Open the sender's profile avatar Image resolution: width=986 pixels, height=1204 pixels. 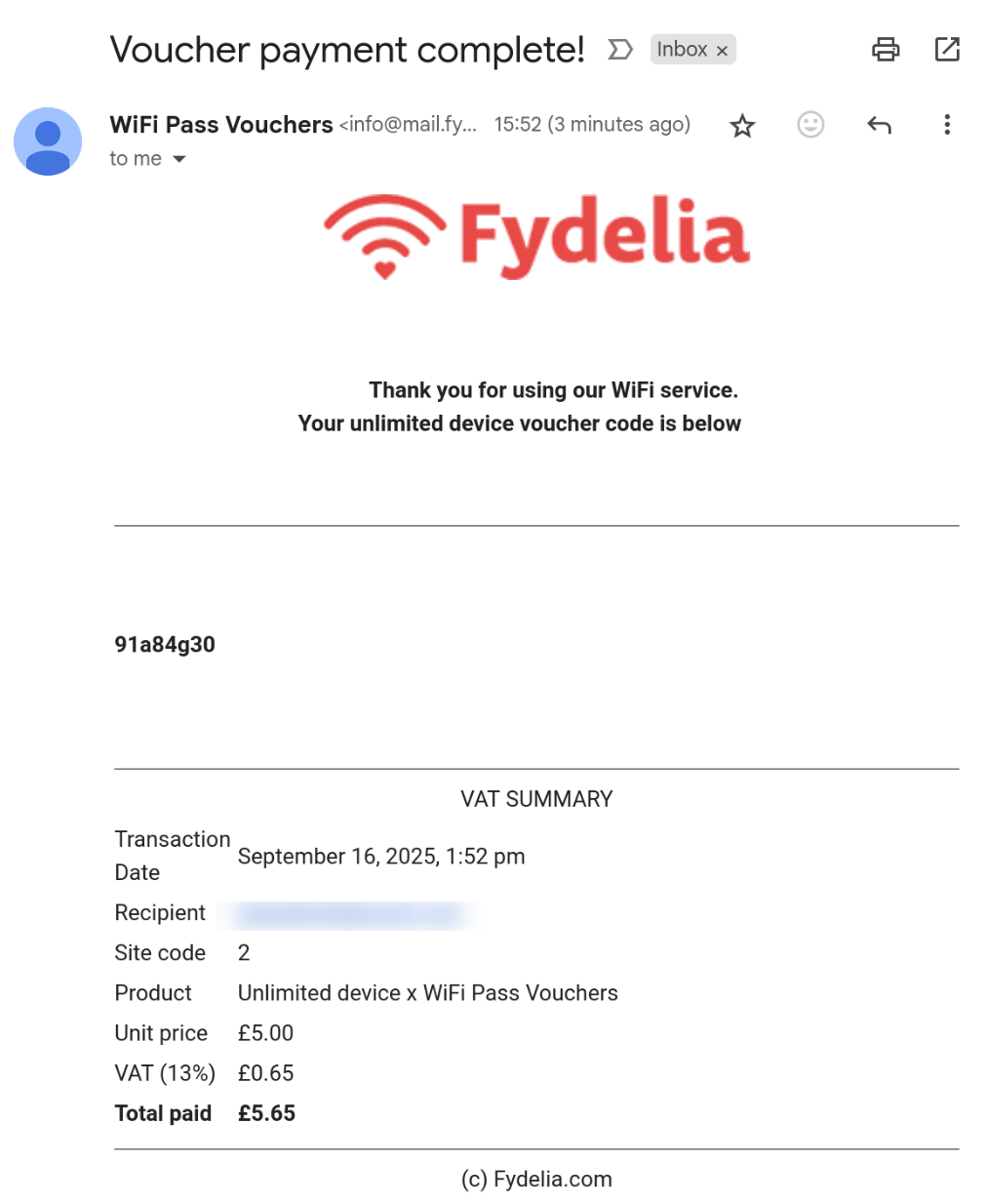click(47, 141)
